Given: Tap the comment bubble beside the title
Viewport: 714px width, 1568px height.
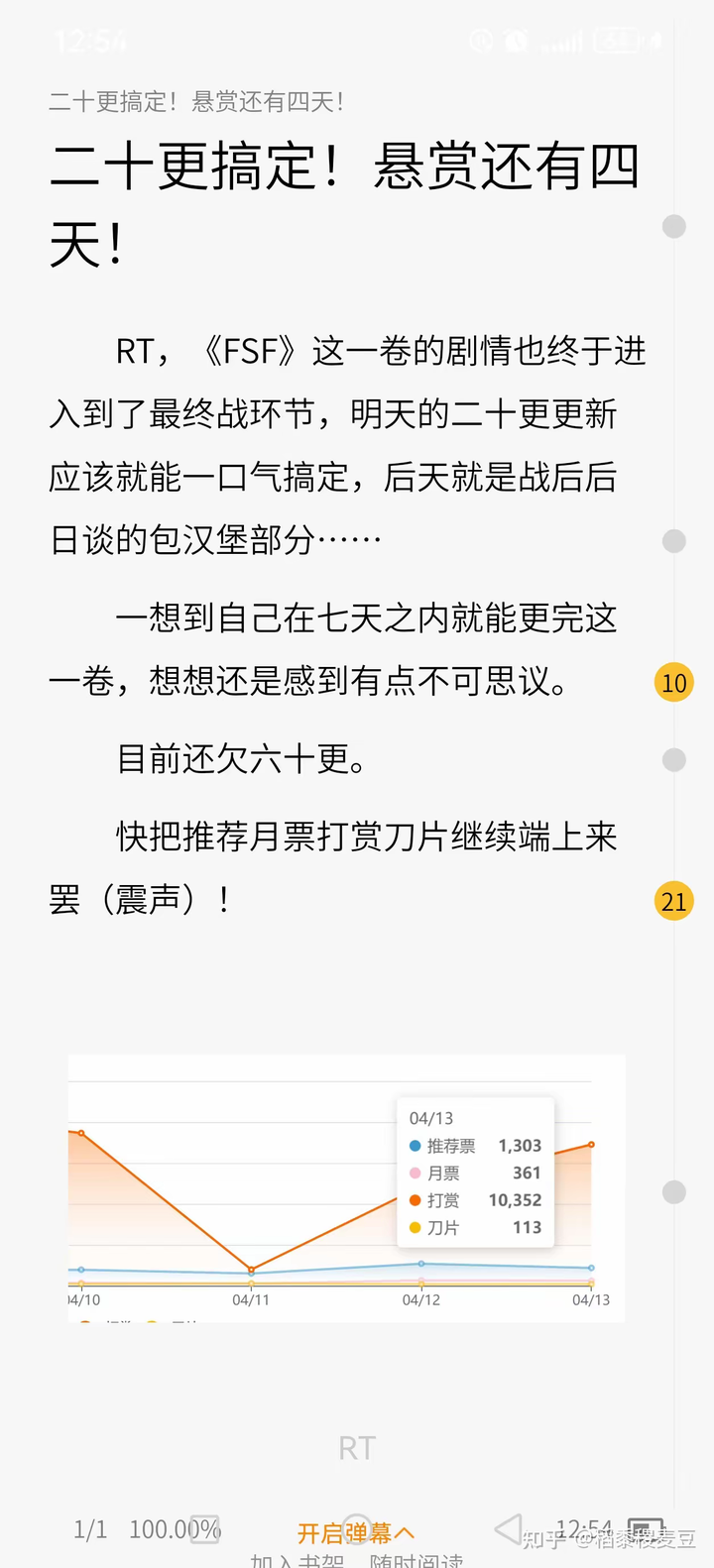Looking at the screenshot, I should tap(674, 227).
